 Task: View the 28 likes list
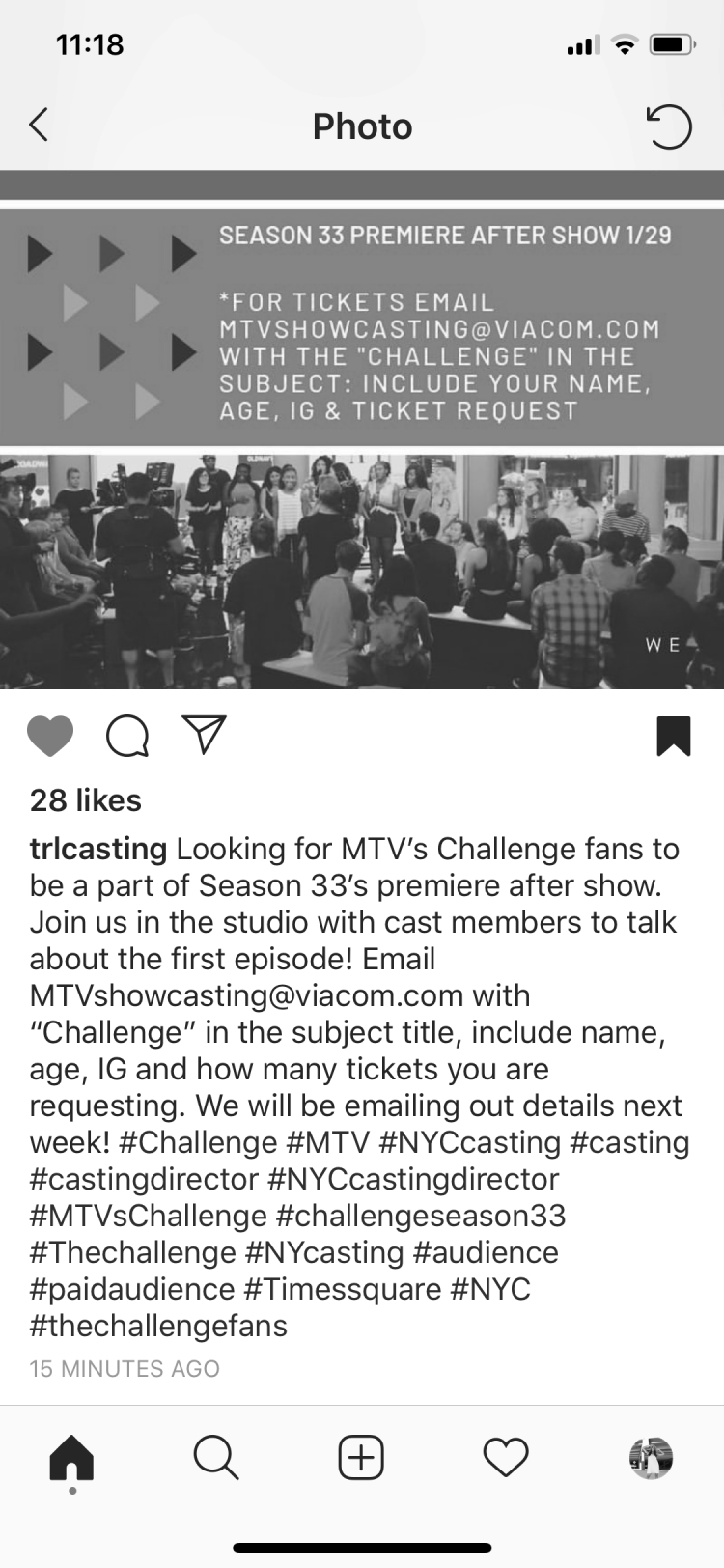pyautogui.click(x=86, y=800)
